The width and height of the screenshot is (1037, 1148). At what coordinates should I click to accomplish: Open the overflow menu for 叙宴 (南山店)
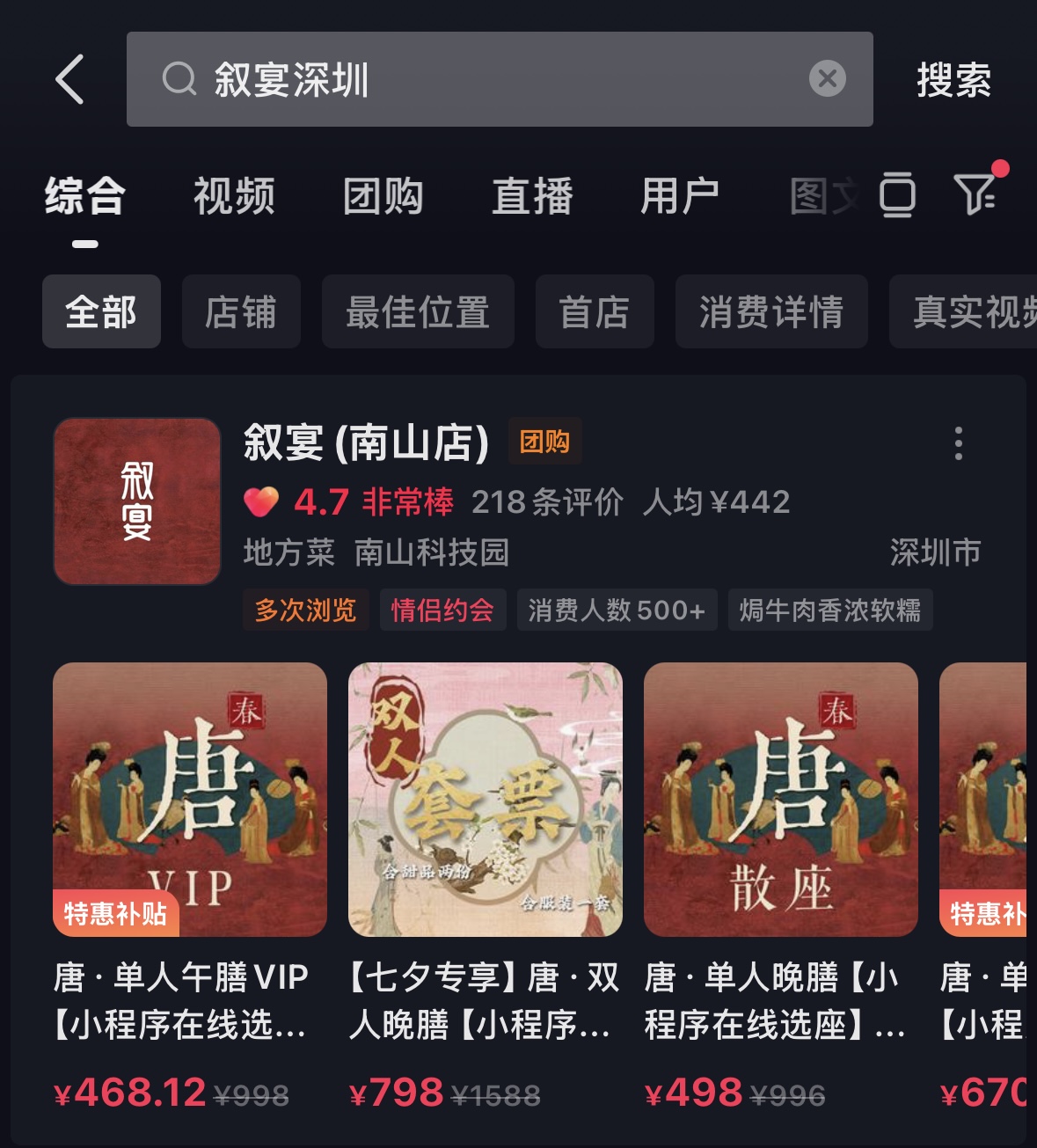pyautogui.click(x=959, y=443)
